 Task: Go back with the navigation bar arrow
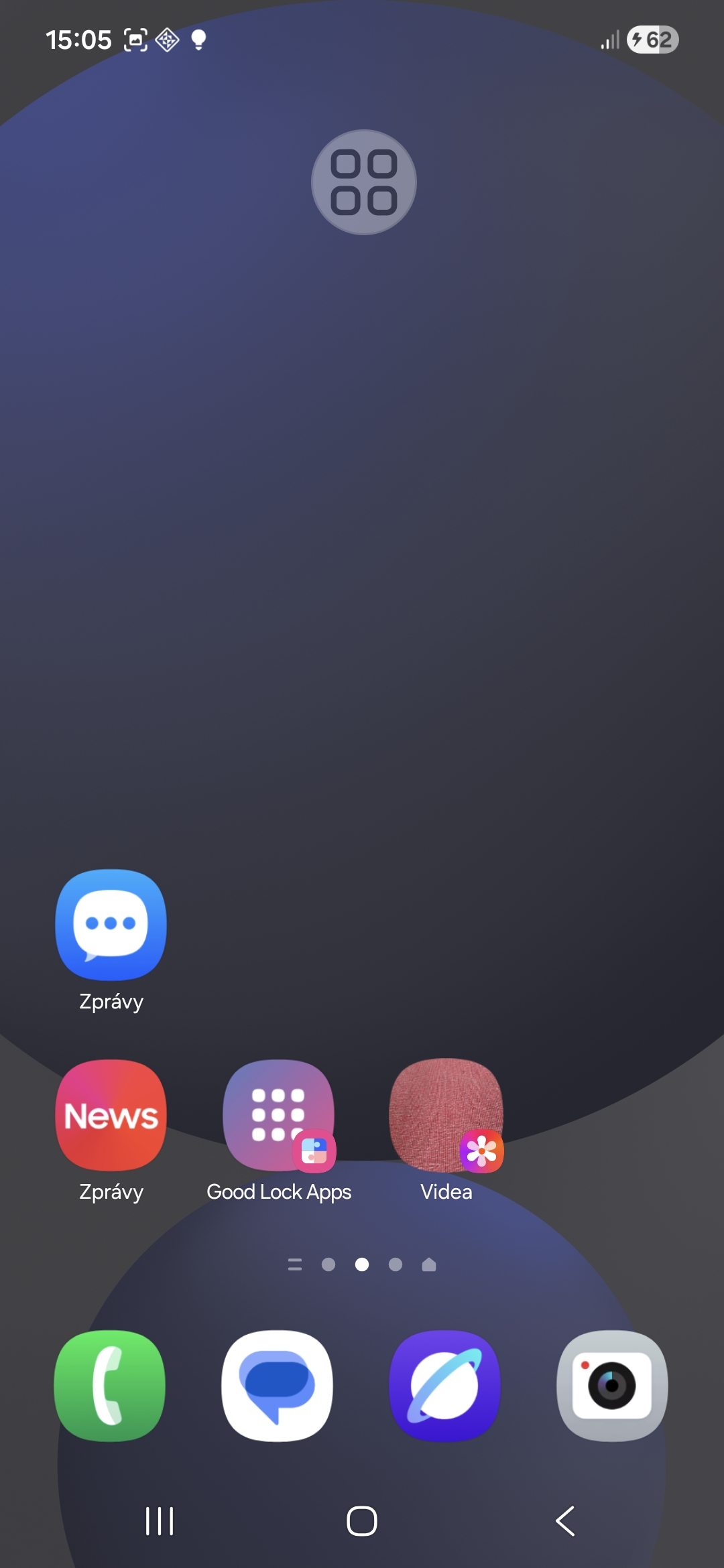pyautogui.click(x=565, y=1521)
